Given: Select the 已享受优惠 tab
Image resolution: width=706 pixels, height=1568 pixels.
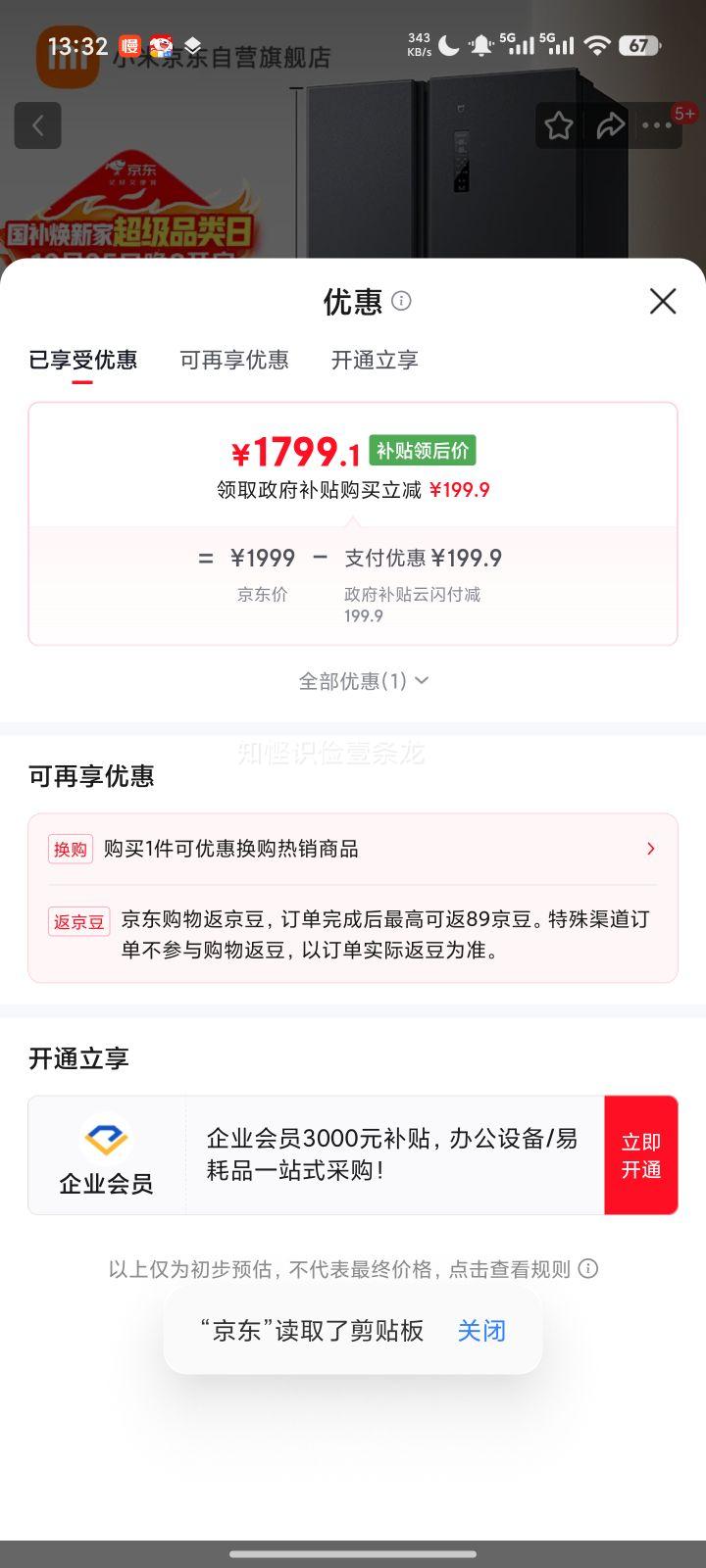Looking at the screenshot, I should coord(83,361).
